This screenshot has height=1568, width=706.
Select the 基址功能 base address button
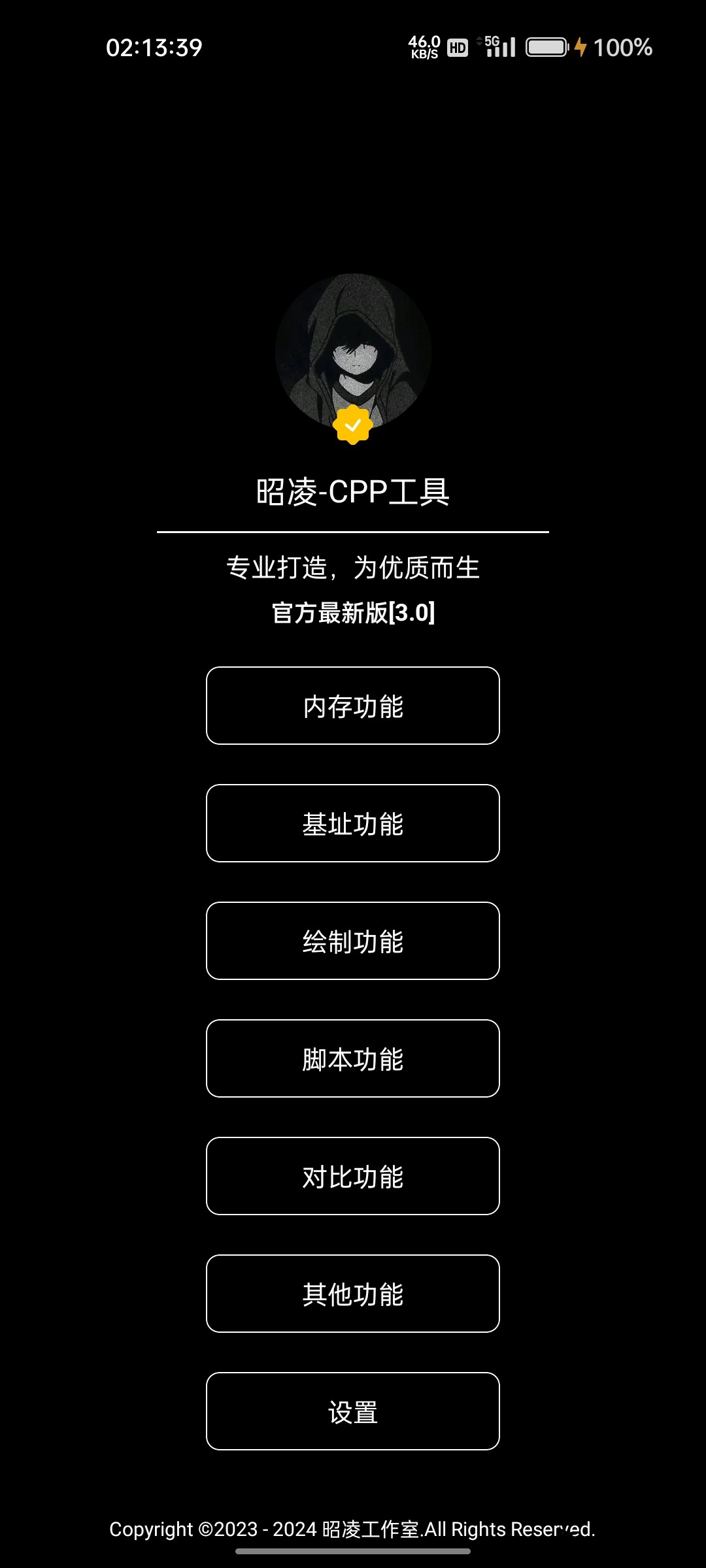click(x=353, y=823)
